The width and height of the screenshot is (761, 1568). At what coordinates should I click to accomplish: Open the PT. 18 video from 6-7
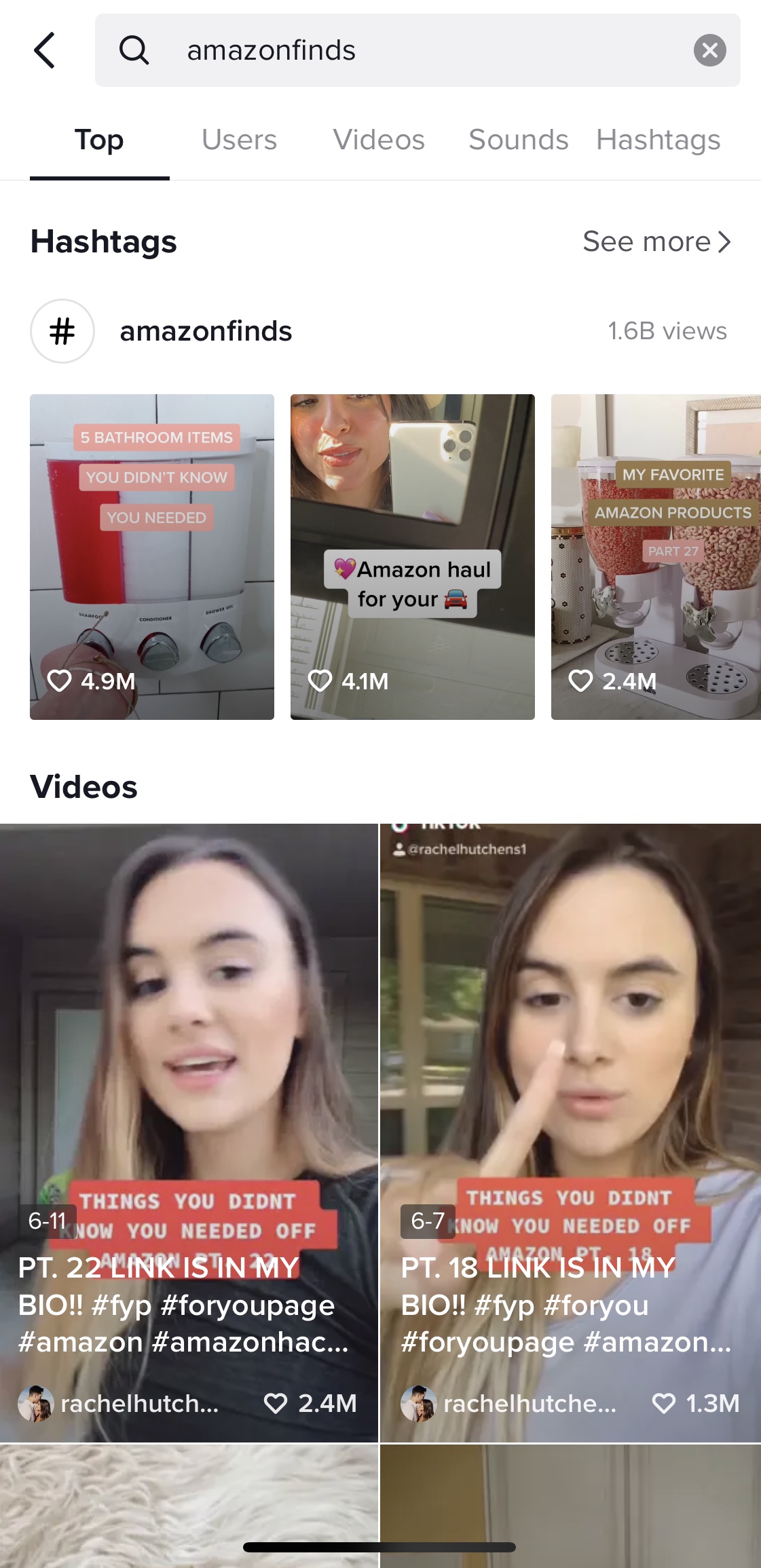pos(570,1133)
